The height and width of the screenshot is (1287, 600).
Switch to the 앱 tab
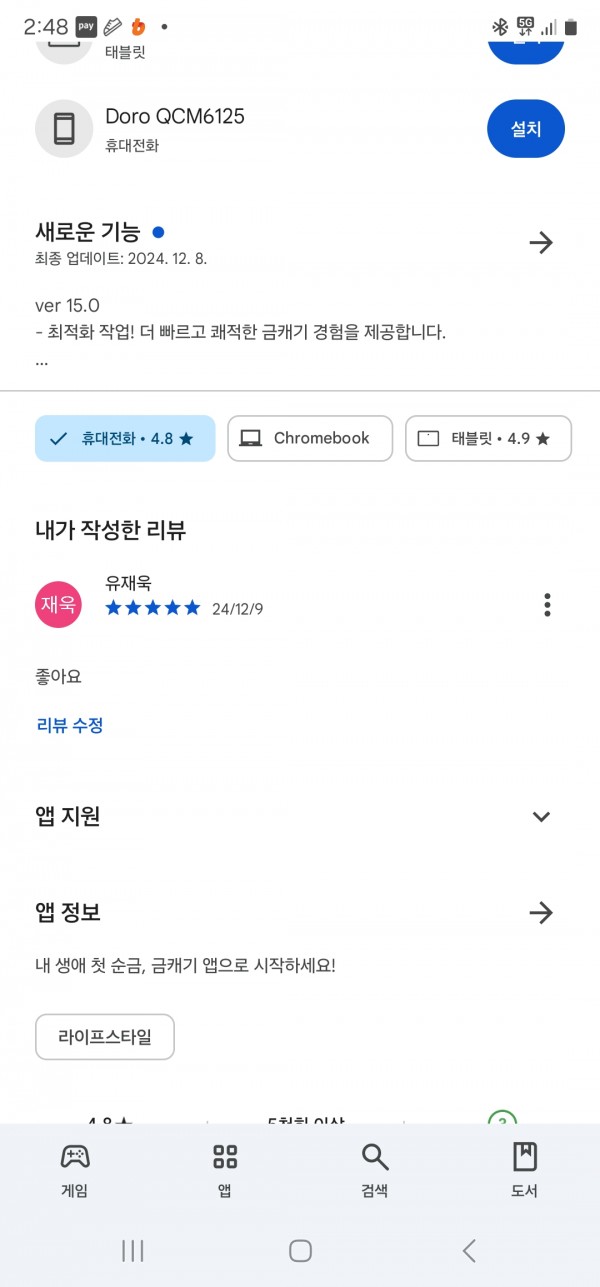(225, 1169)
